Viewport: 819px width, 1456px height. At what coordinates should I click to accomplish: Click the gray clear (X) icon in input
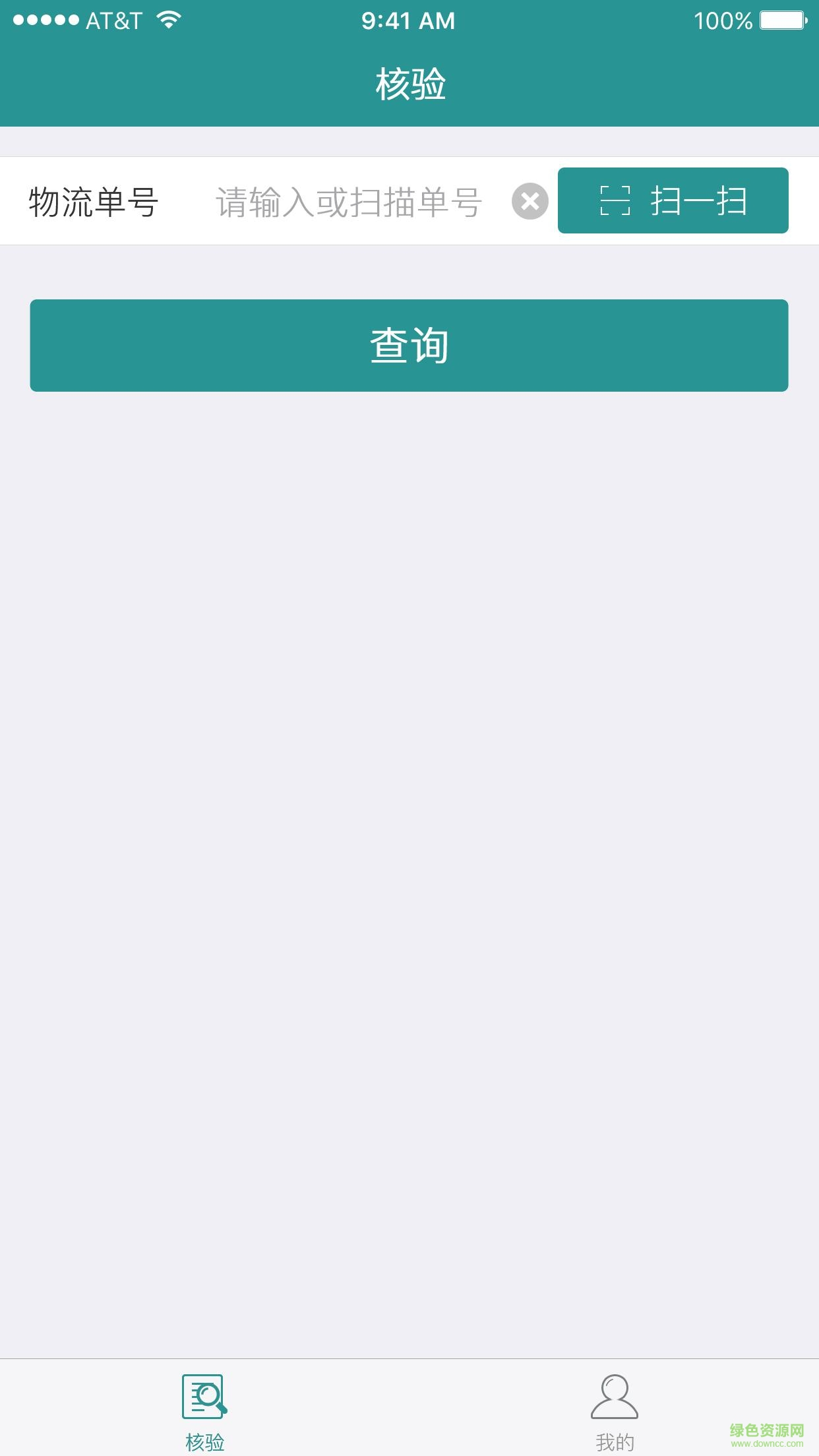[530, 201]
